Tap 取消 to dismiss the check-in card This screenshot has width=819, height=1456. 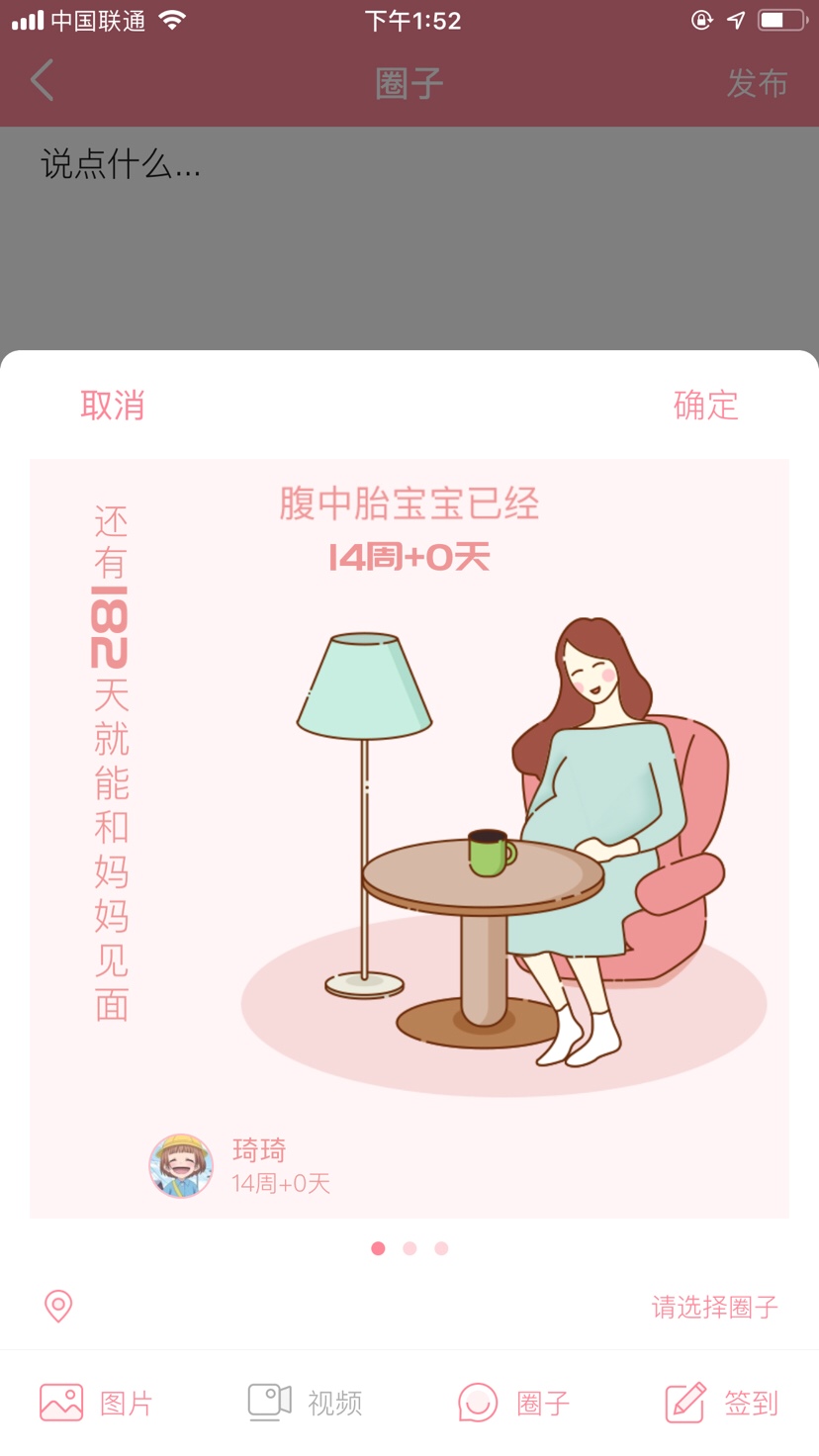point(113,406)
